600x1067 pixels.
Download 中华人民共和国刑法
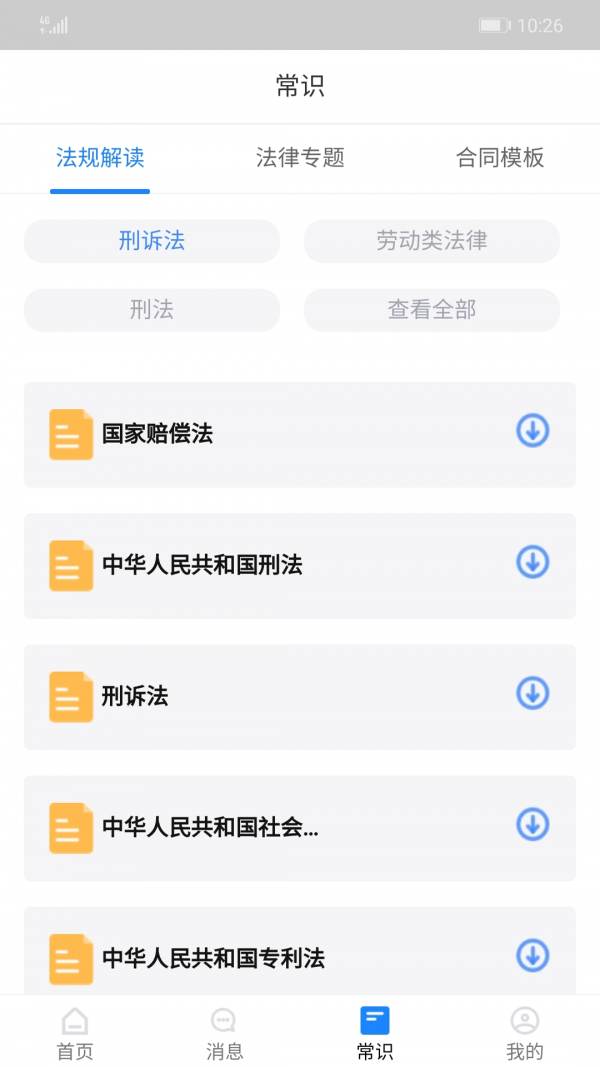coord(532,562)
